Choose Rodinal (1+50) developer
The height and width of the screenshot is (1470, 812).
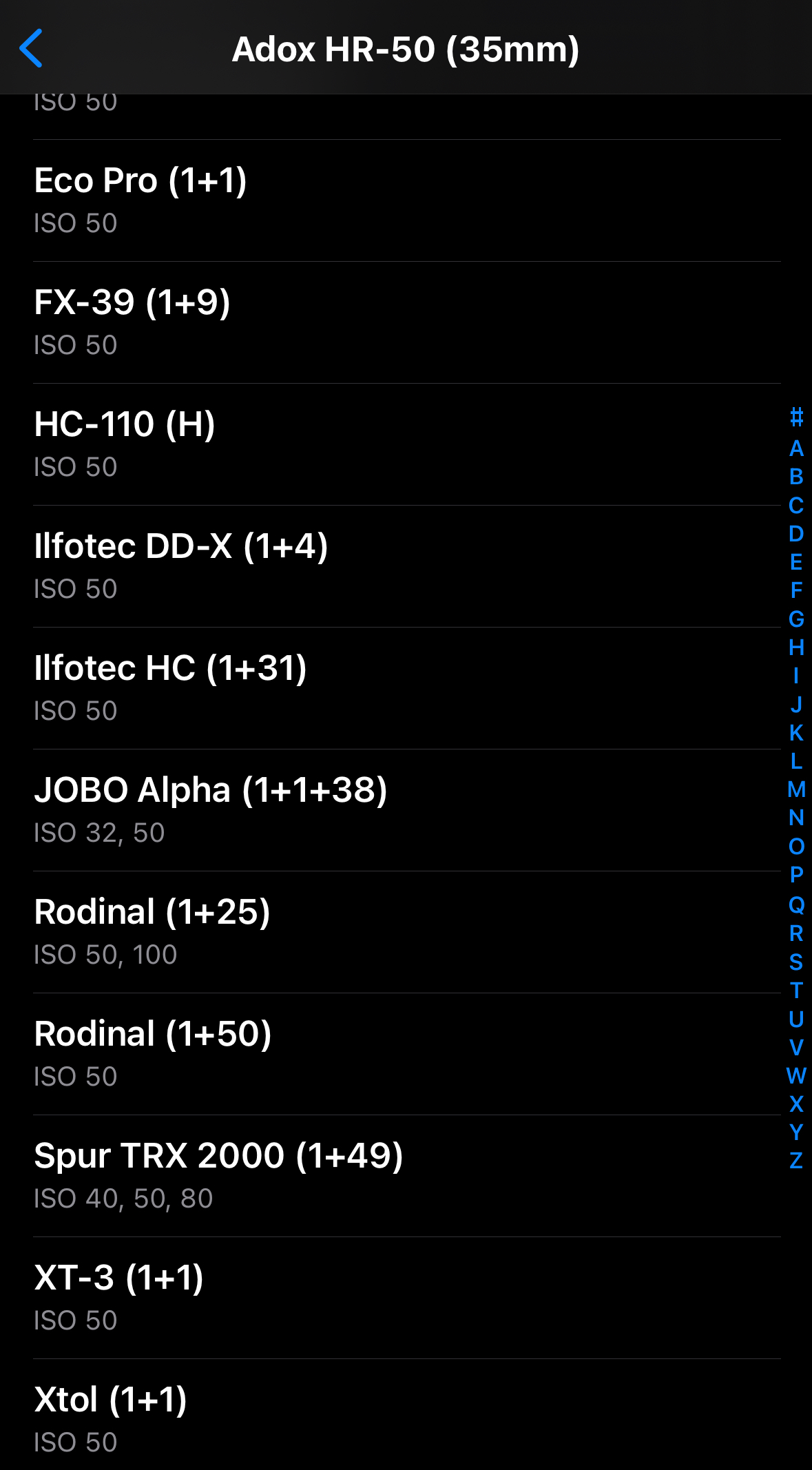tap(406, 1054)
